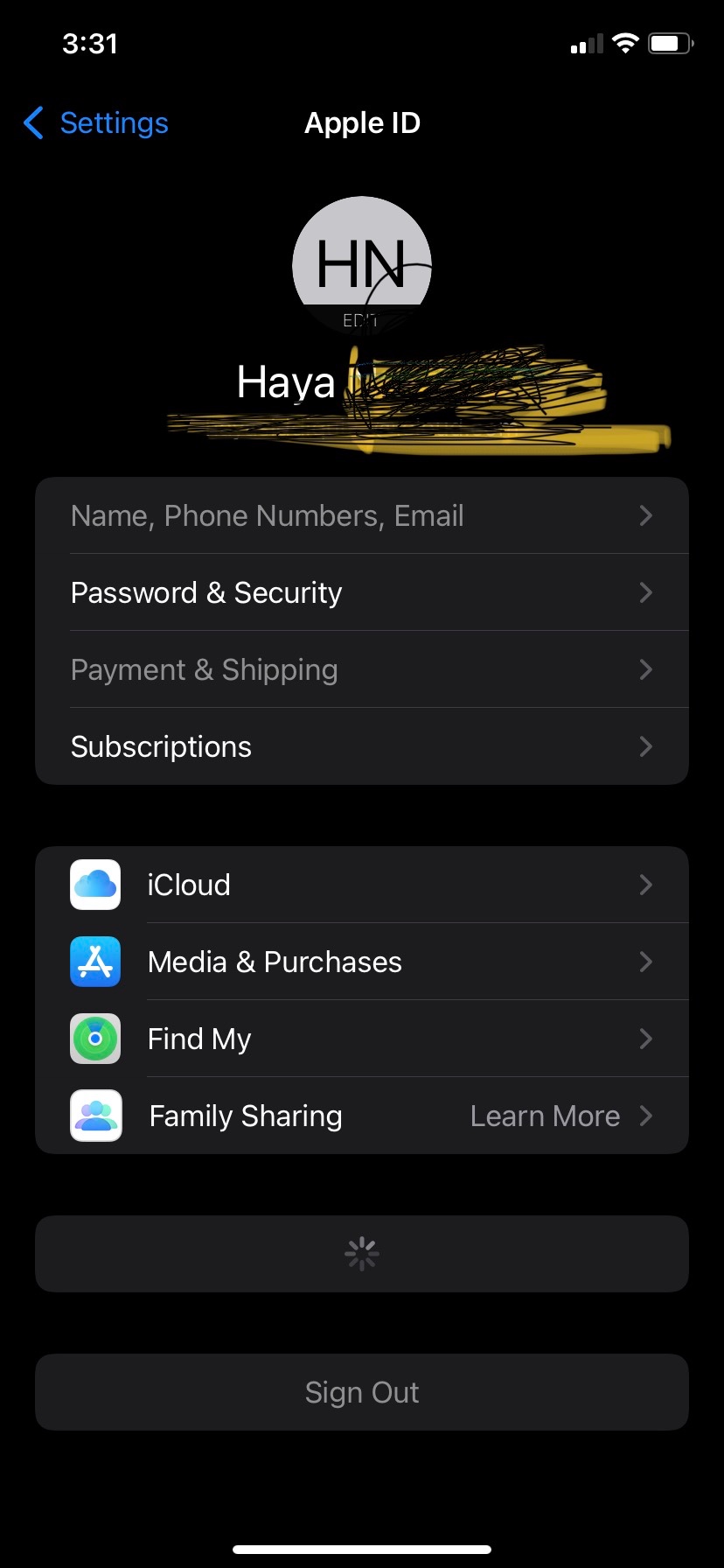Screen dimensions: 724x1568
Task: Go back to Settings
Action: coord(96,123)
